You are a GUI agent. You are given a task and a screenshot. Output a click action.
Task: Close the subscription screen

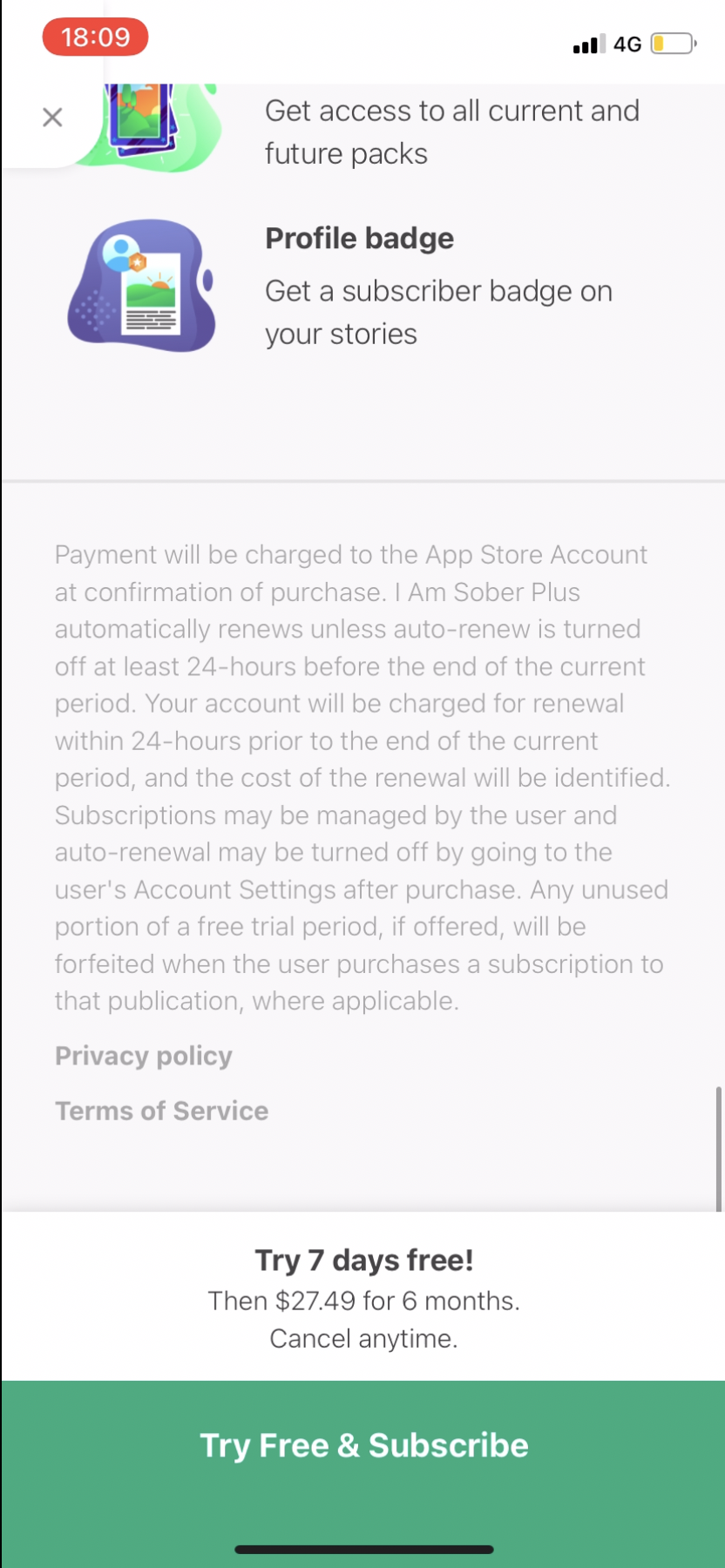click(x=52, y=118)
